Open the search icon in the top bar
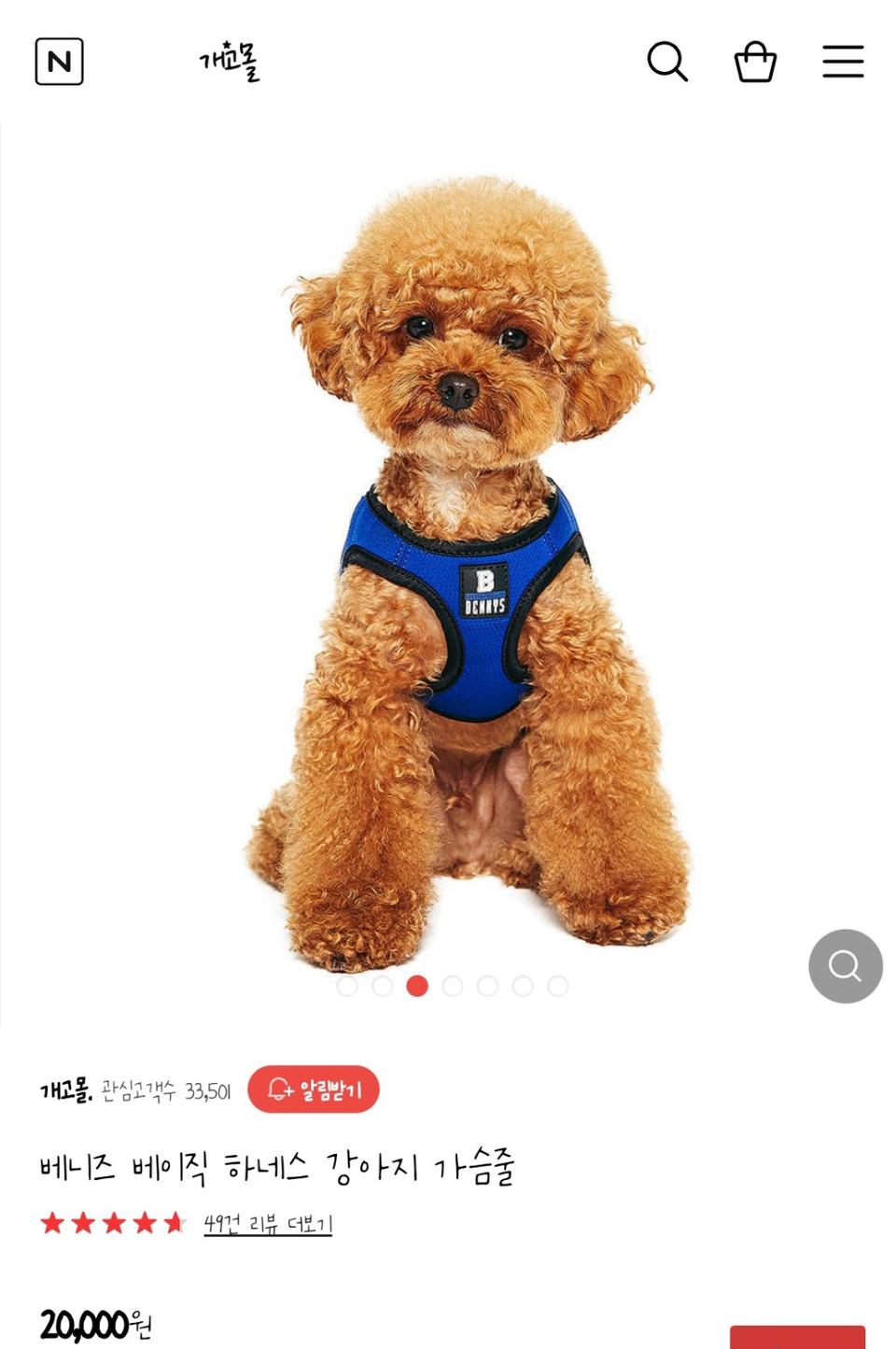 pyautogui.click(x=665, y=62)
